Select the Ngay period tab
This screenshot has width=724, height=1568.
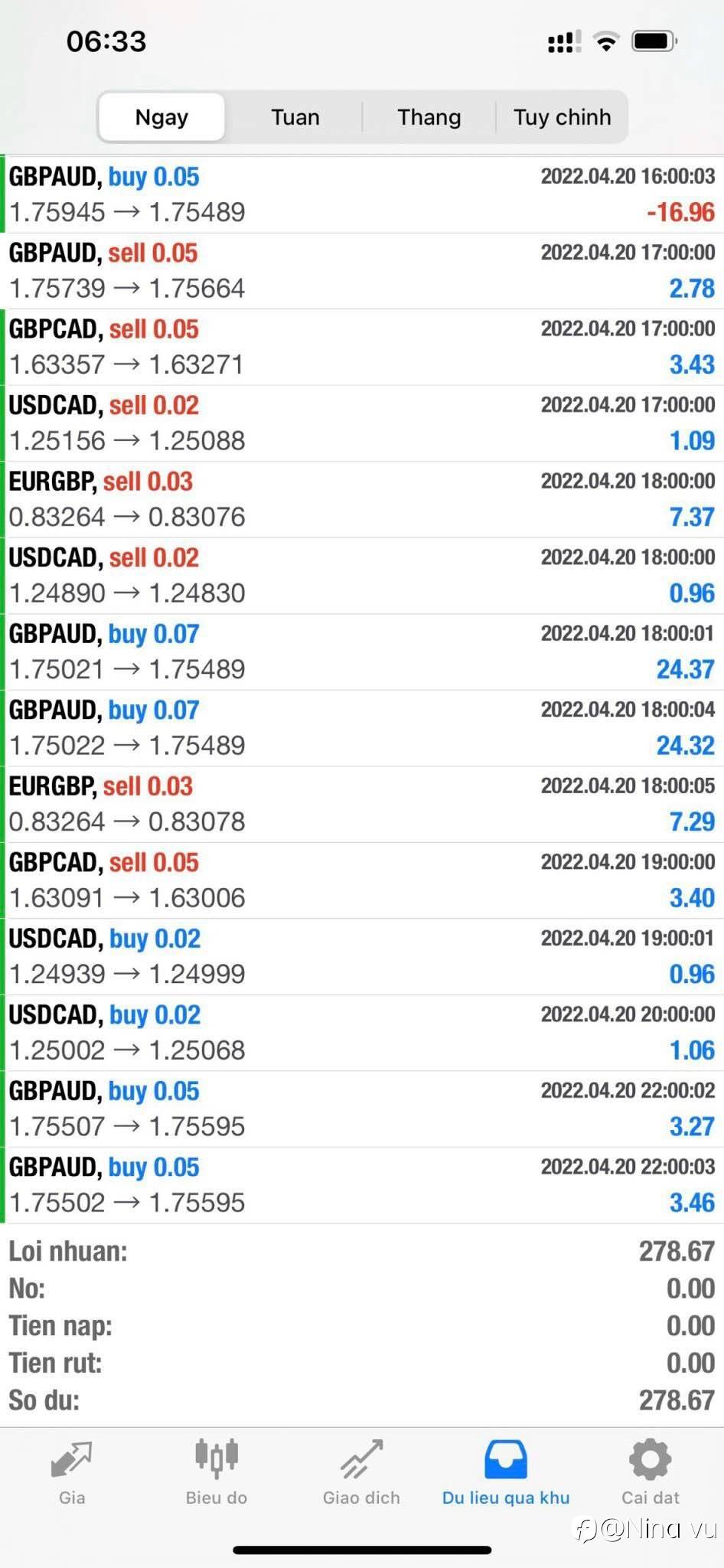pos(161,117)
